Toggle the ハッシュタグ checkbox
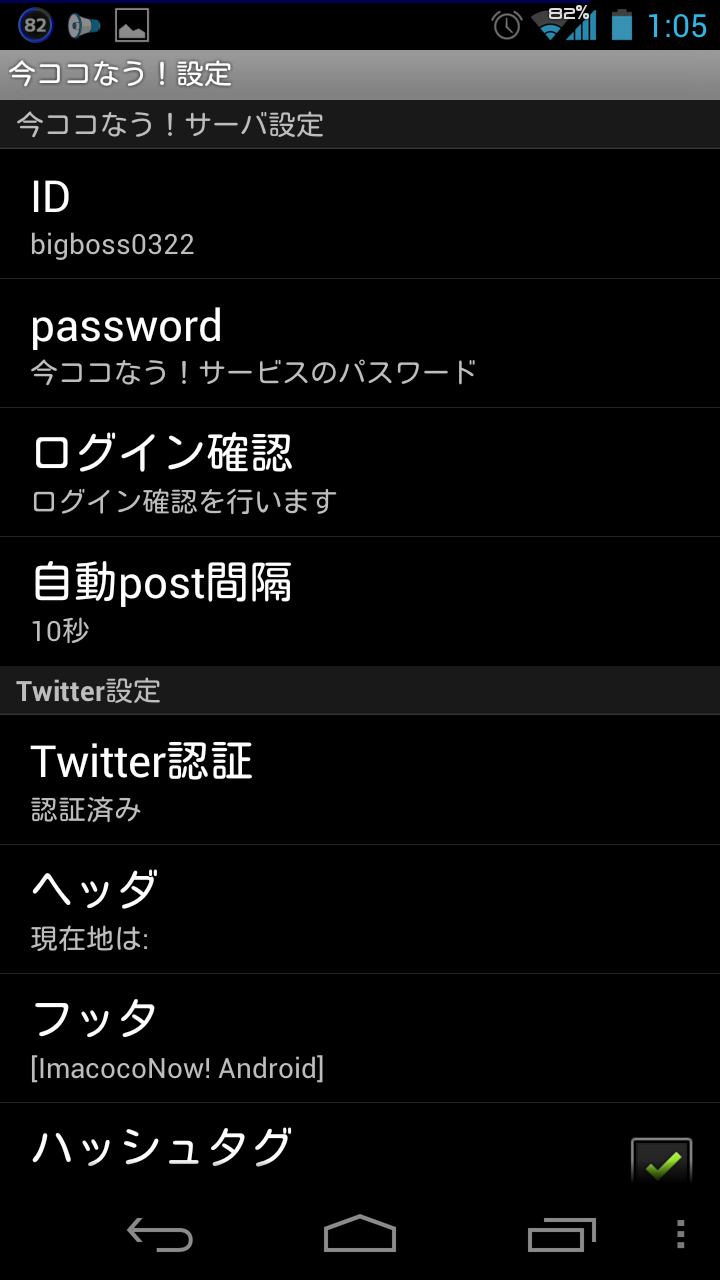Screen dimensions: 720x1280 (661, 1163)
